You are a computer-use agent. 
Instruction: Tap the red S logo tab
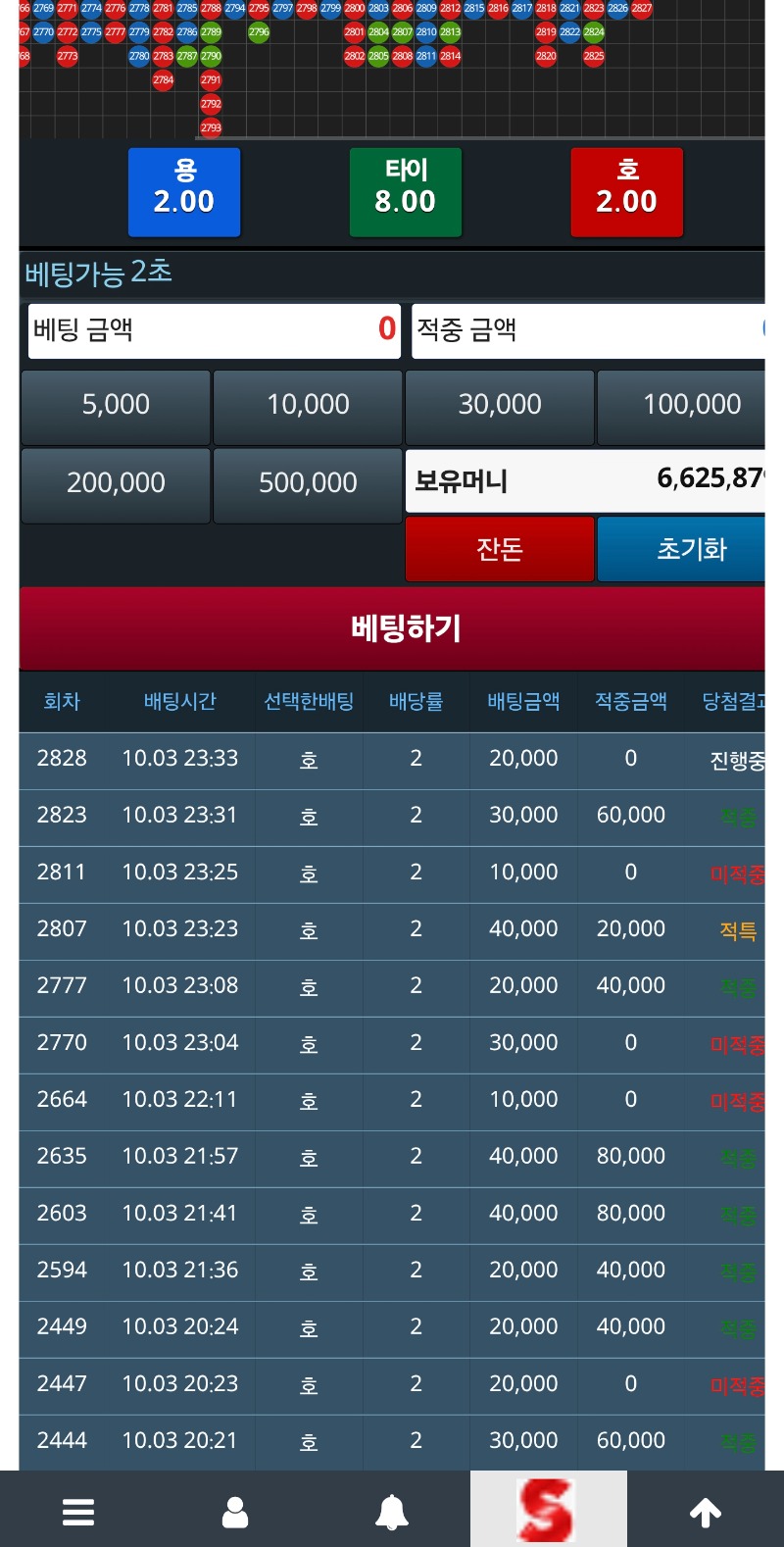tap(547, 1510)
